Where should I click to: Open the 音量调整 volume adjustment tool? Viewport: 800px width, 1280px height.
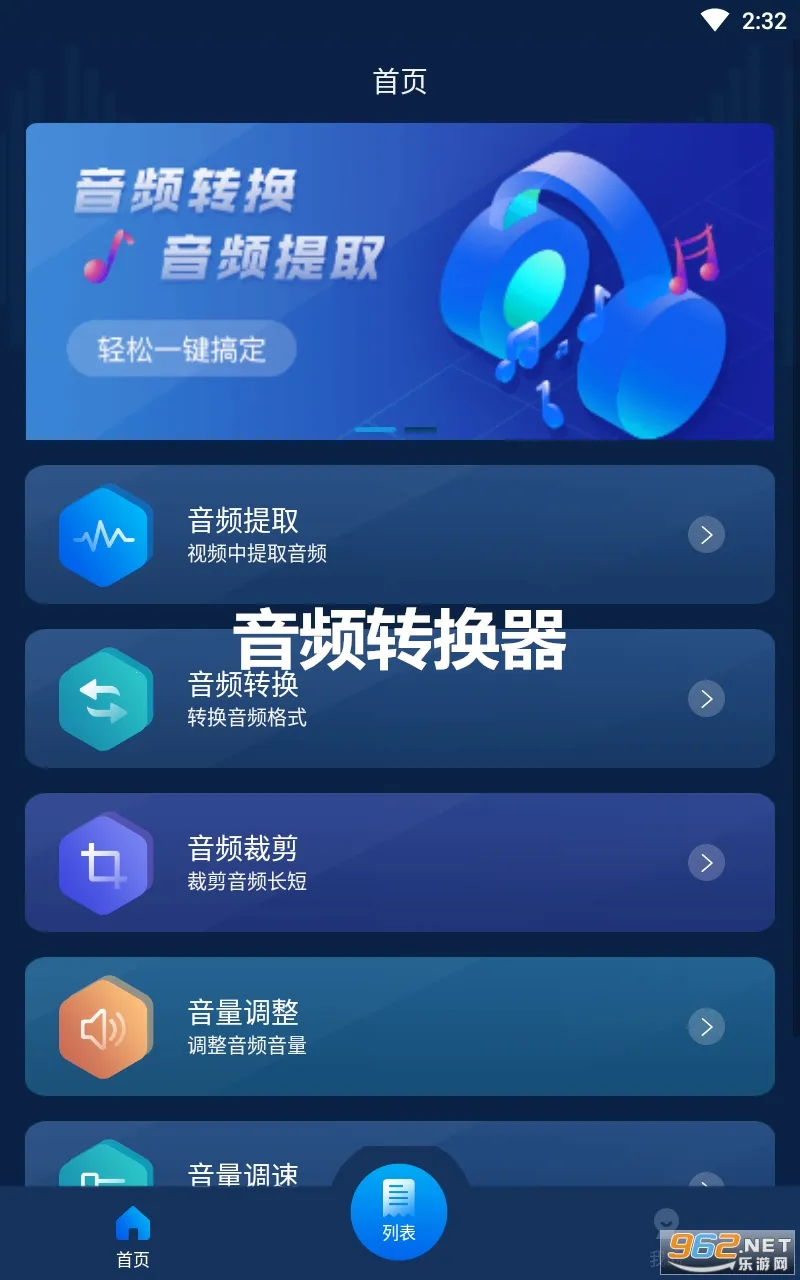400,1027
